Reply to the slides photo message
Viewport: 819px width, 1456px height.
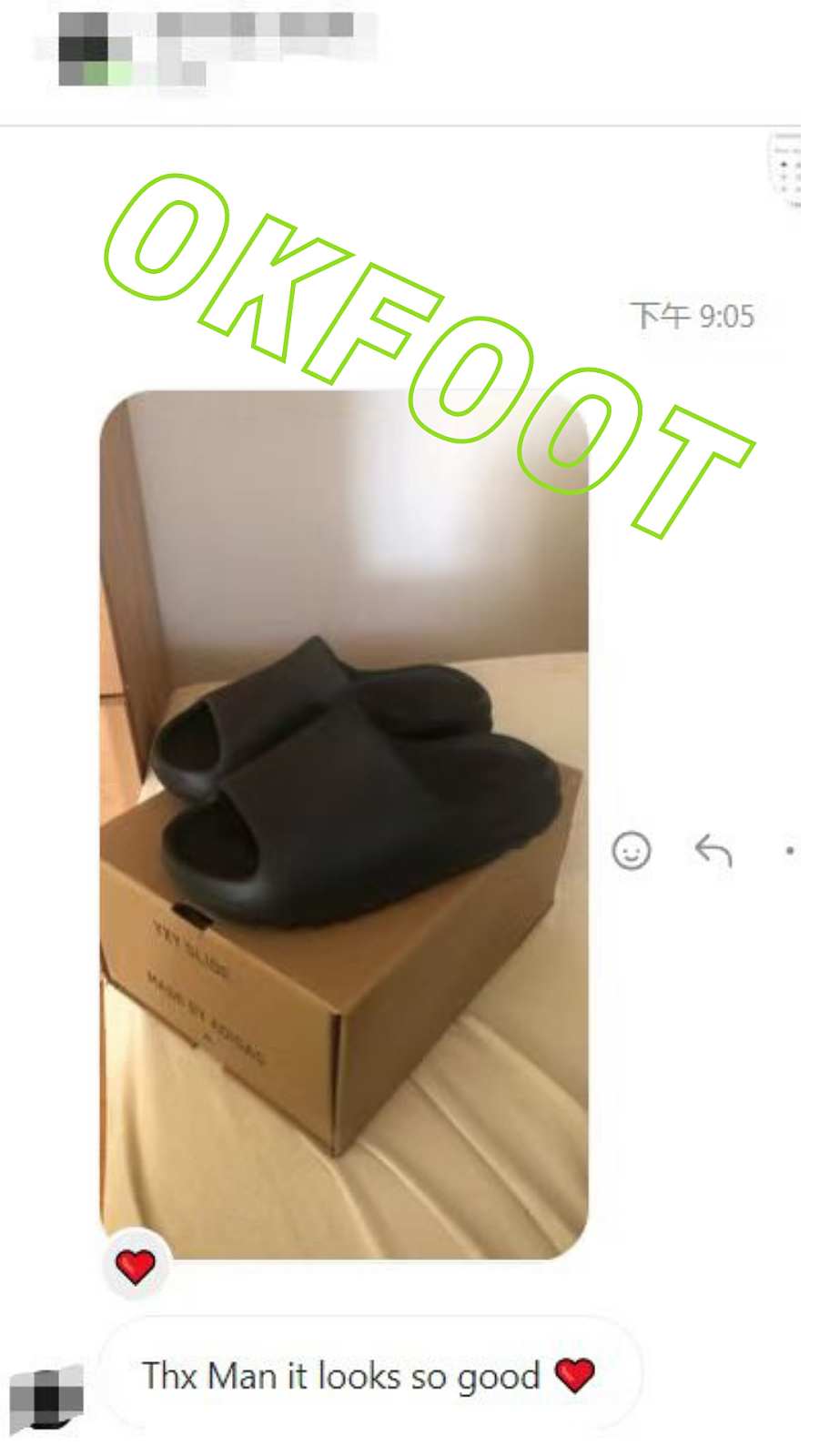tap(713, 851)
